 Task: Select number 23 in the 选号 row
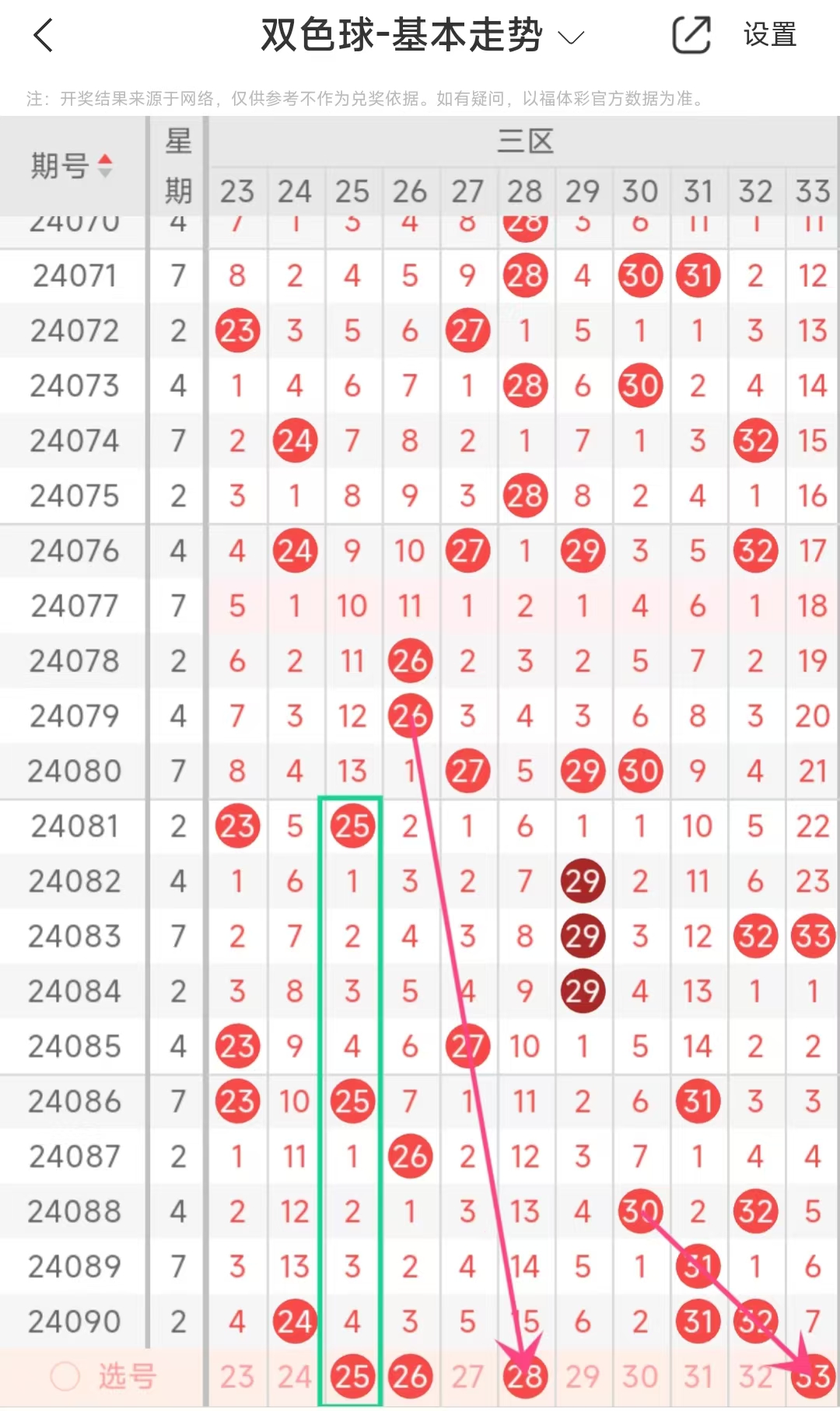[237, 1377]
